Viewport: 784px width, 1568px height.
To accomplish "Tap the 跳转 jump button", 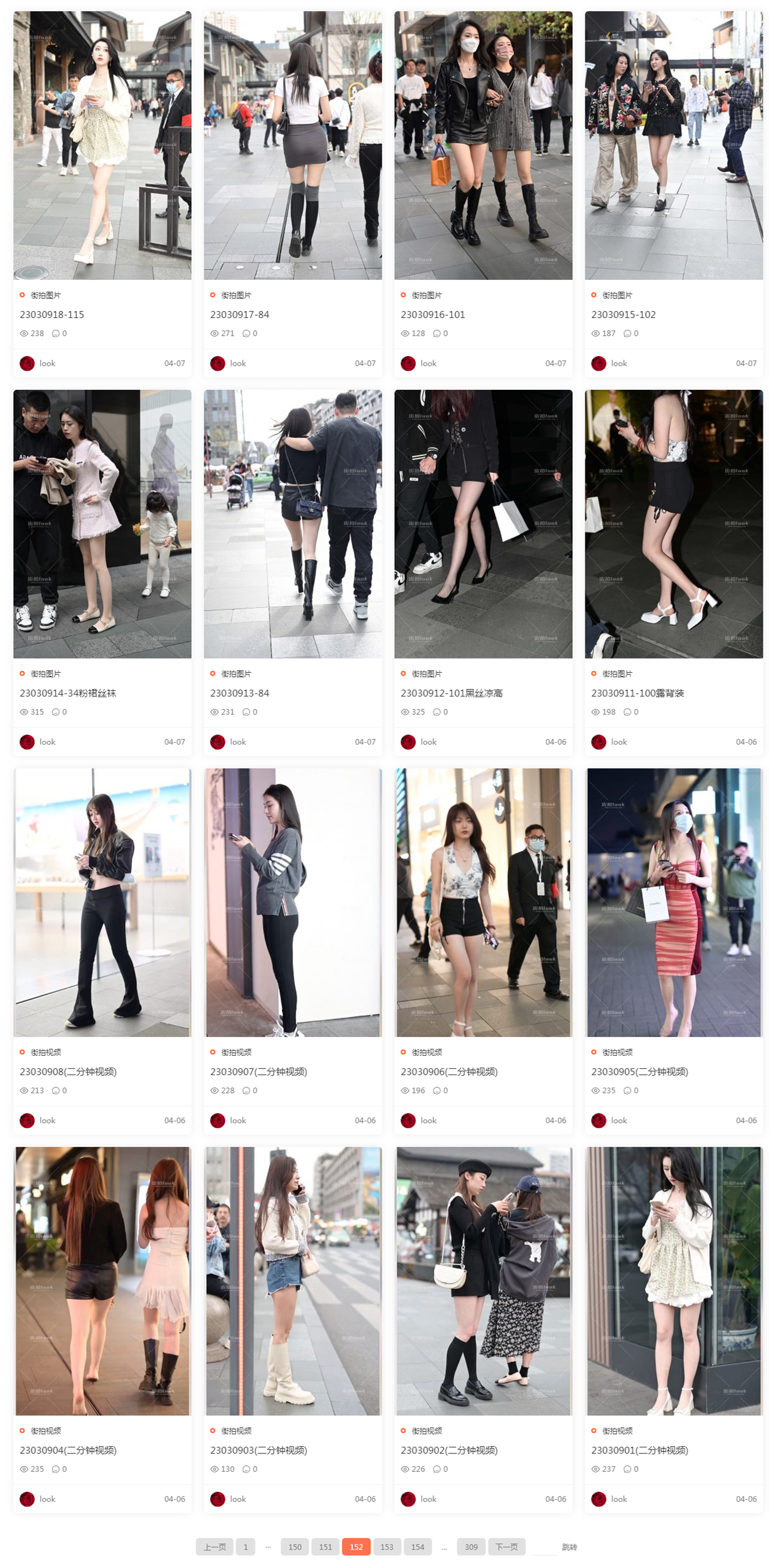I will pyautogui.click(x=569, y=1547).
